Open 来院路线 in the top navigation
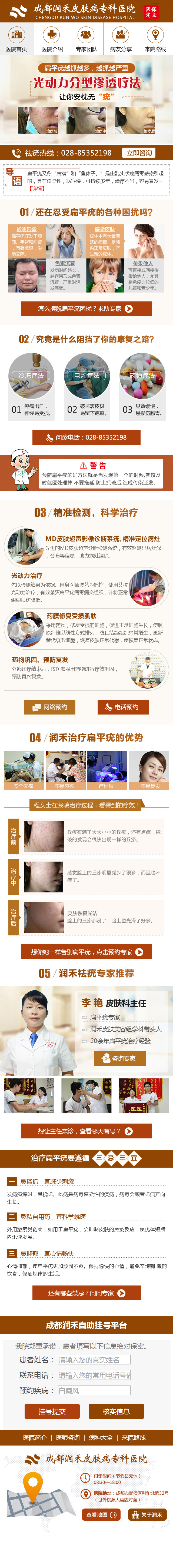 [155, 40]
